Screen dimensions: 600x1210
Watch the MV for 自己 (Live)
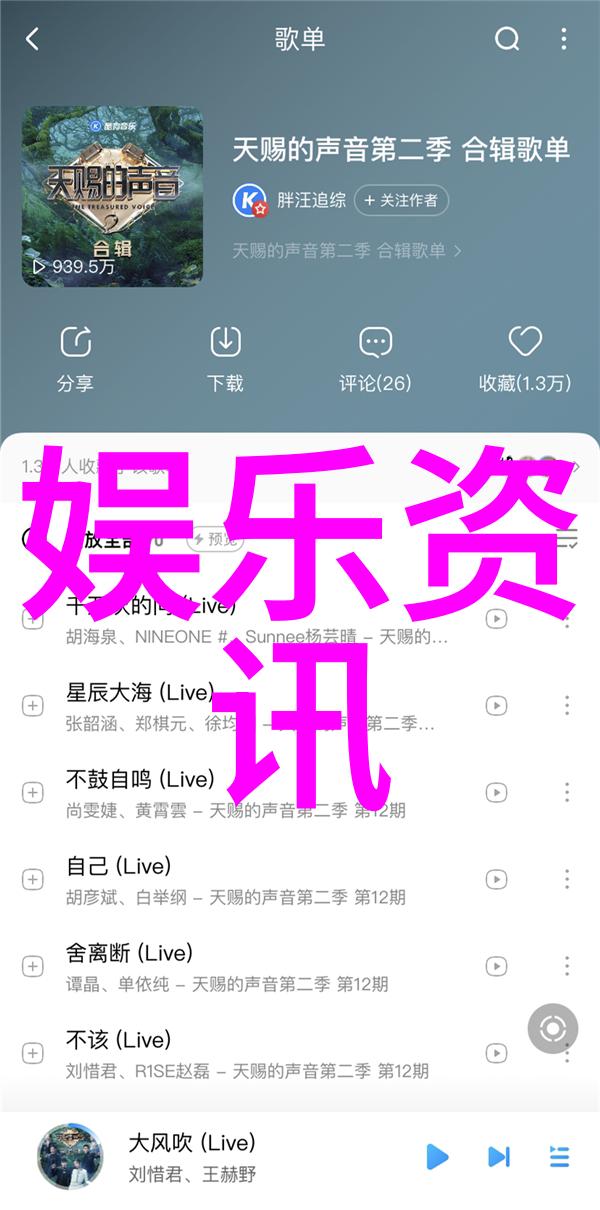click(x=496, y=880)
